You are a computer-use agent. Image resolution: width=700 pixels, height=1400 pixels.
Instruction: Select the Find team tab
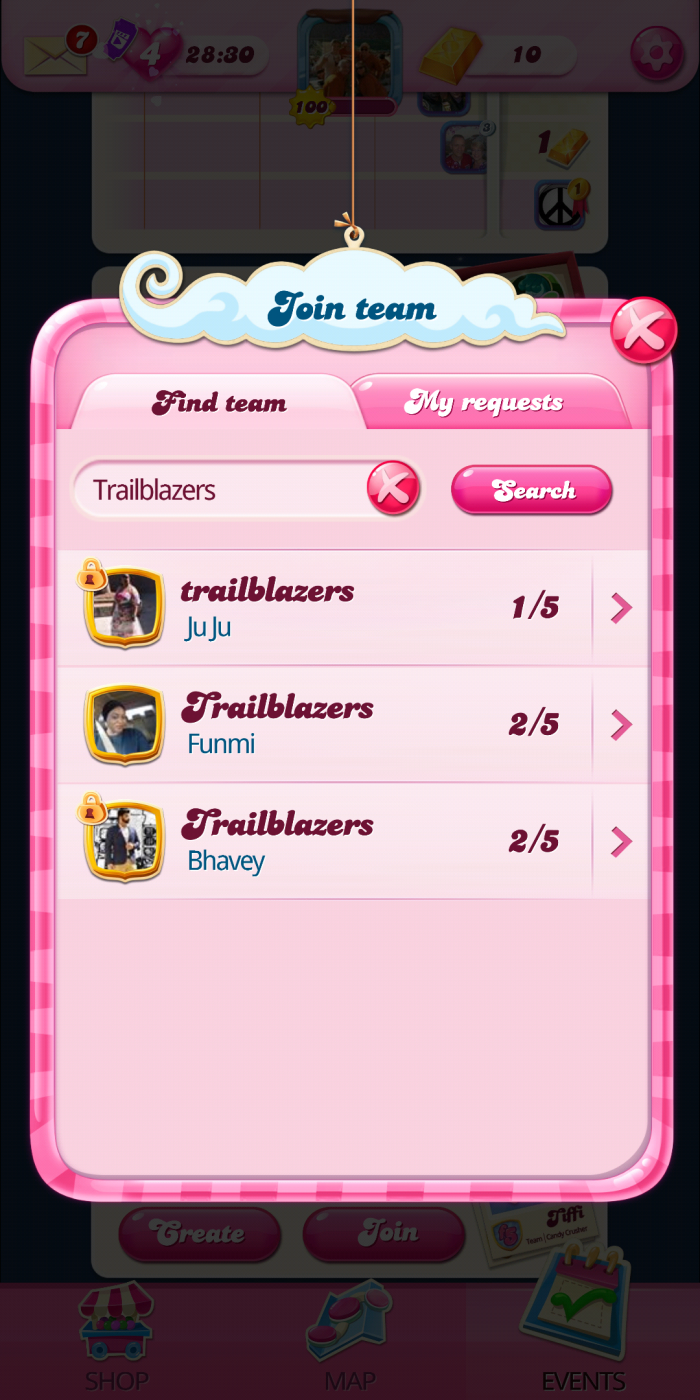219,404
